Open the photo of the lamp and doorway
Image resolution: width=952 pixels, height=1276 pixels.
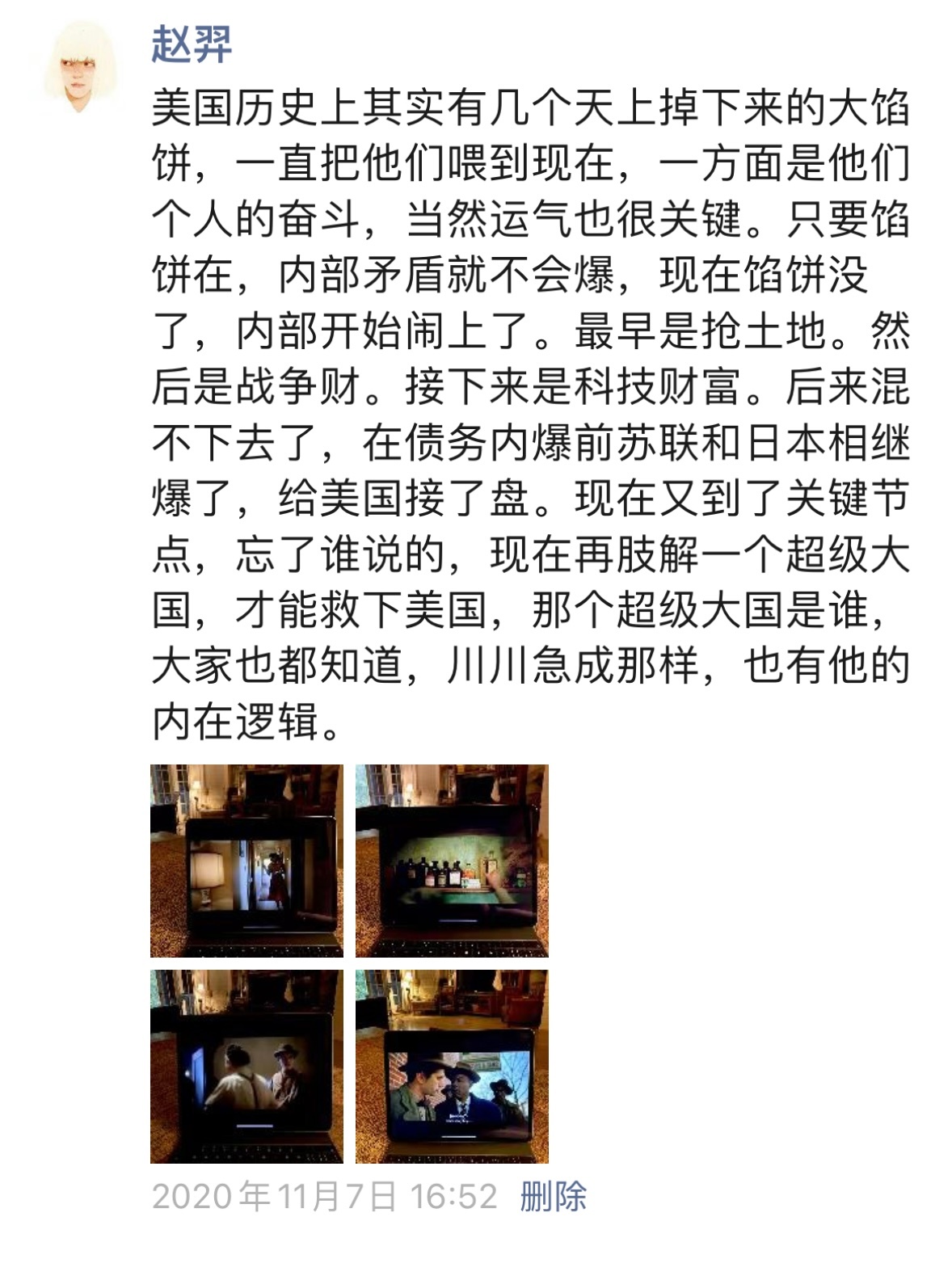coord(246,861)
